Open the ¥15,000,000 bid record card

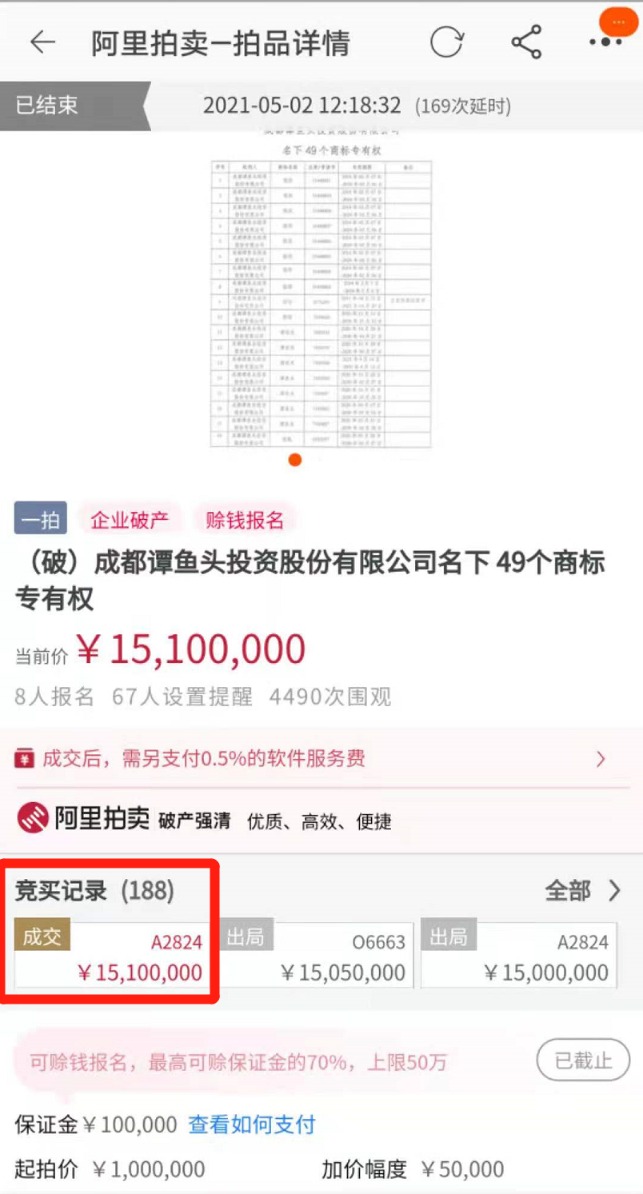[519, 955]
